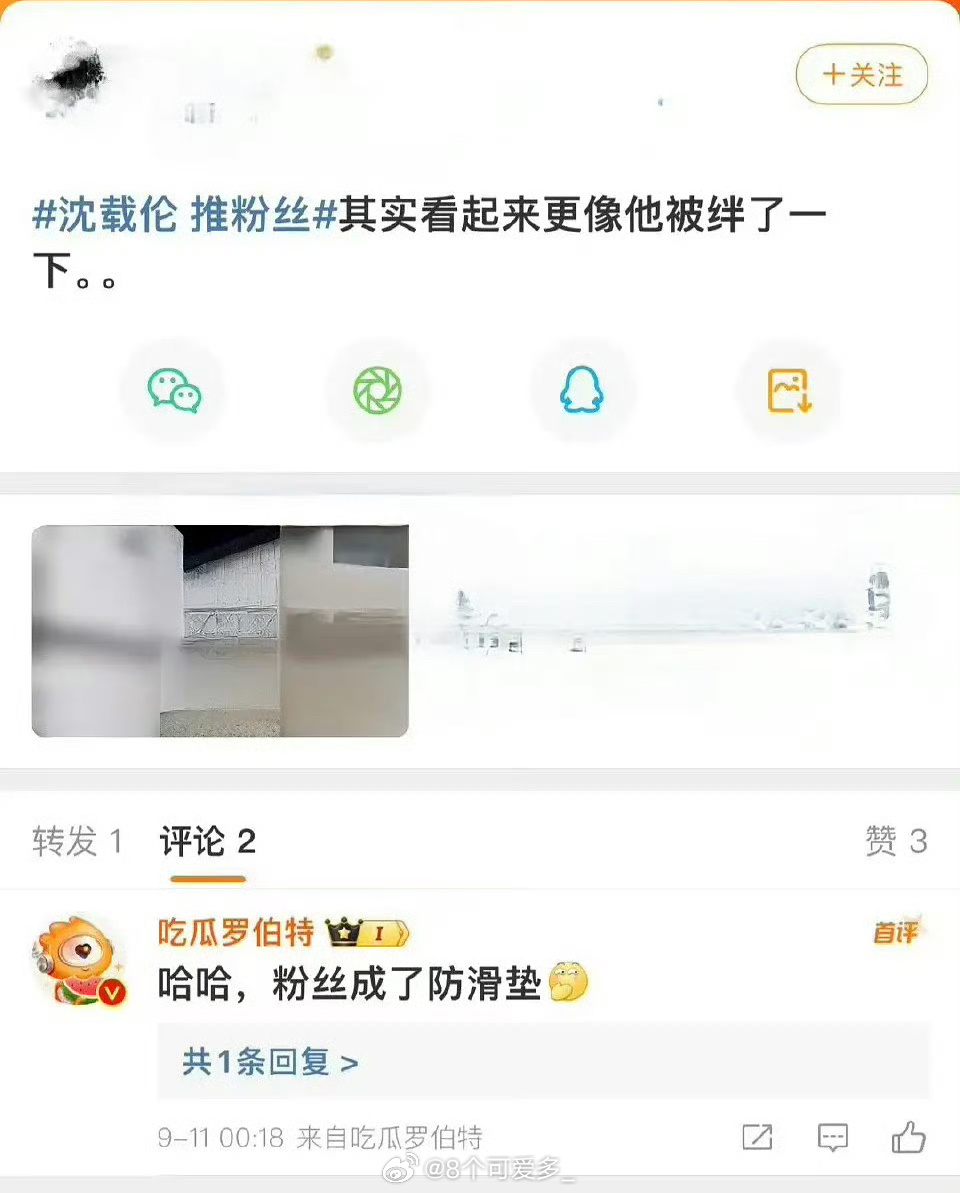View the 赞 likes tab
960x1193 pixels.
(x=896, y=842)
